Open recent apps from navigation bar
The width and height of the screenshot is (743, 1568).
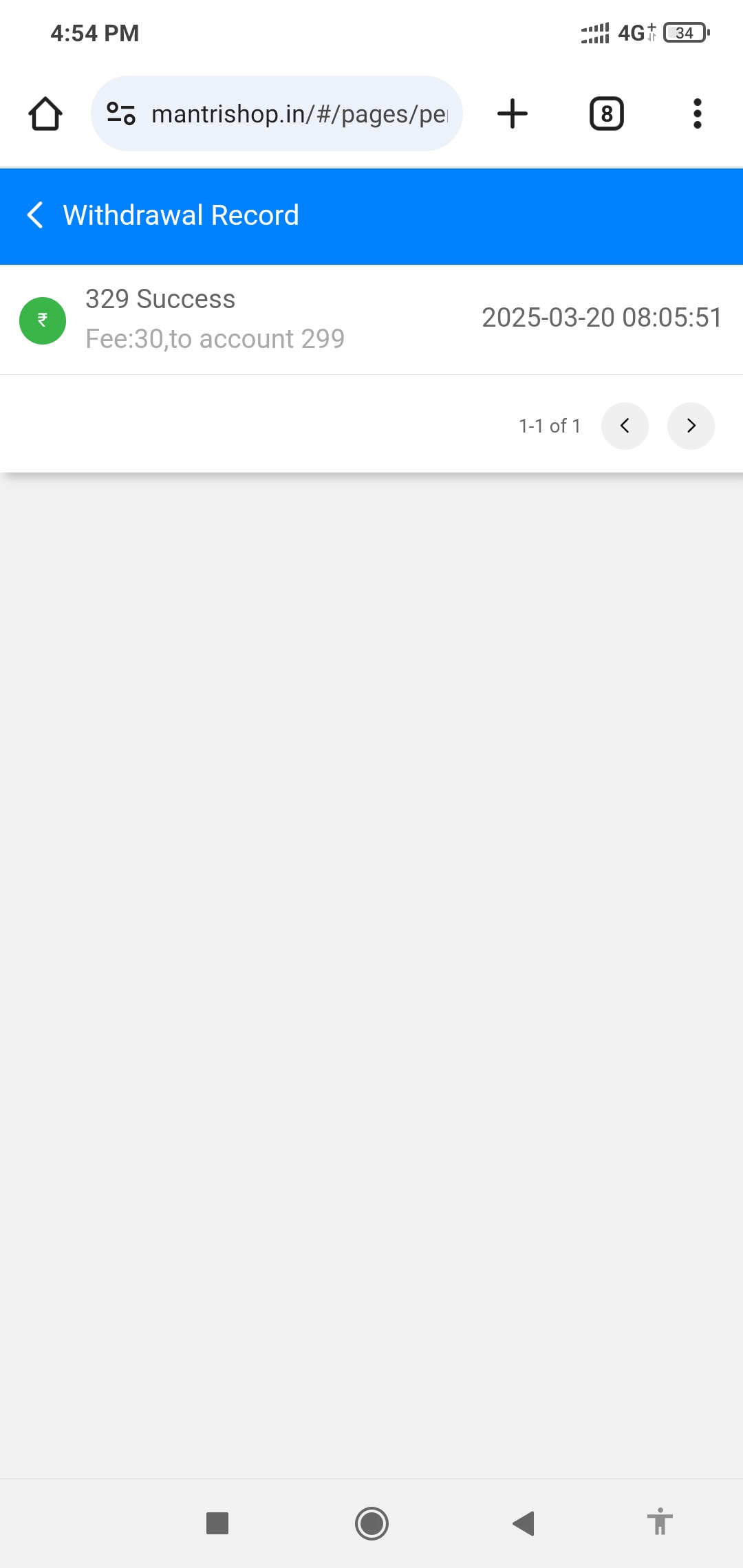[217, 1523]
